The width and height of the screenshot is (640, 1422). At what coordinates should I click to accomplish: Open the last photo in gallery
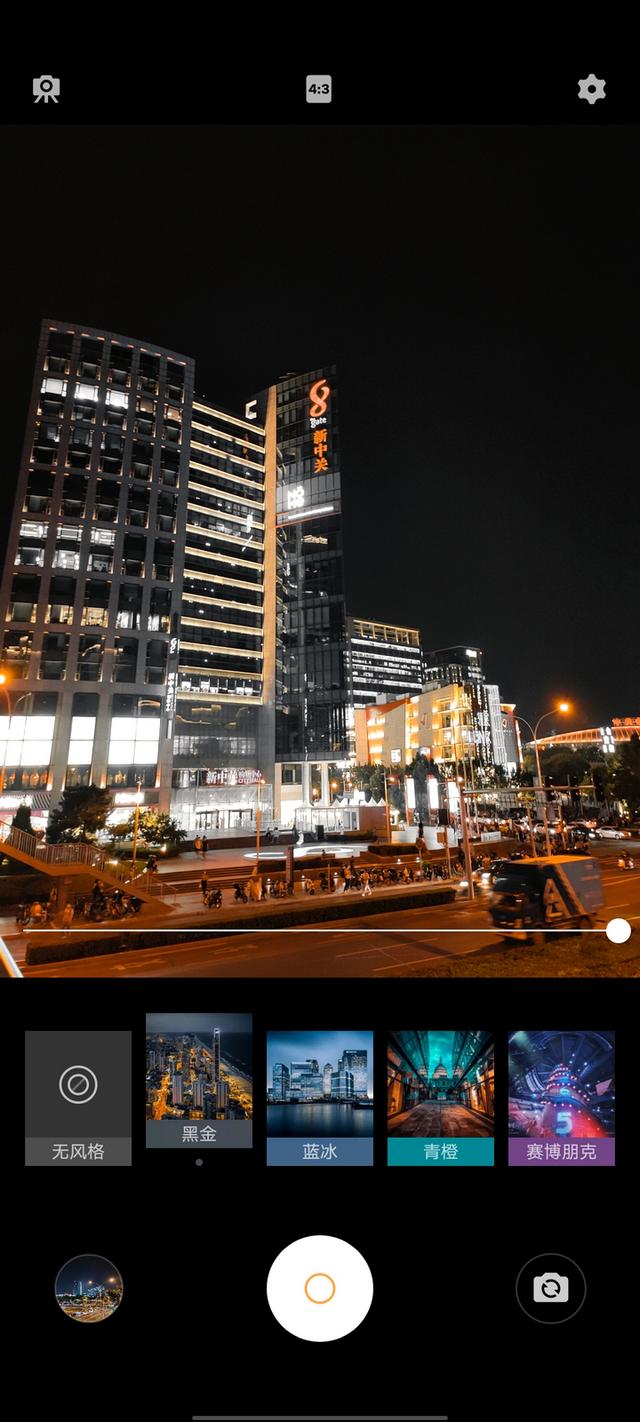click(89, 1288)
